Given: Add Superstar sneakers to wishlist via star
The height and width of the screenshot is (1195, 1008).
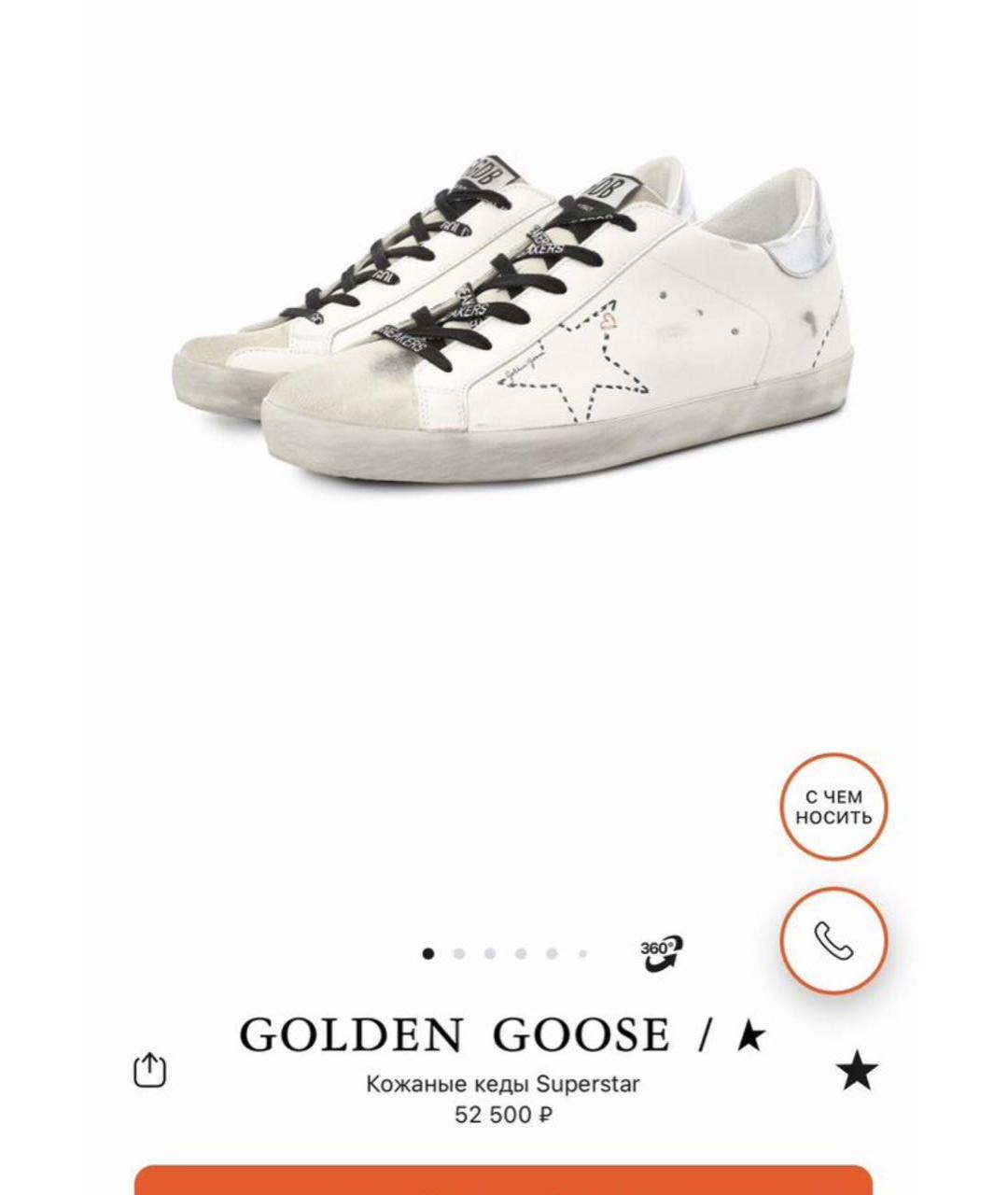Looking at the screenshot, I should [856, 1067].
